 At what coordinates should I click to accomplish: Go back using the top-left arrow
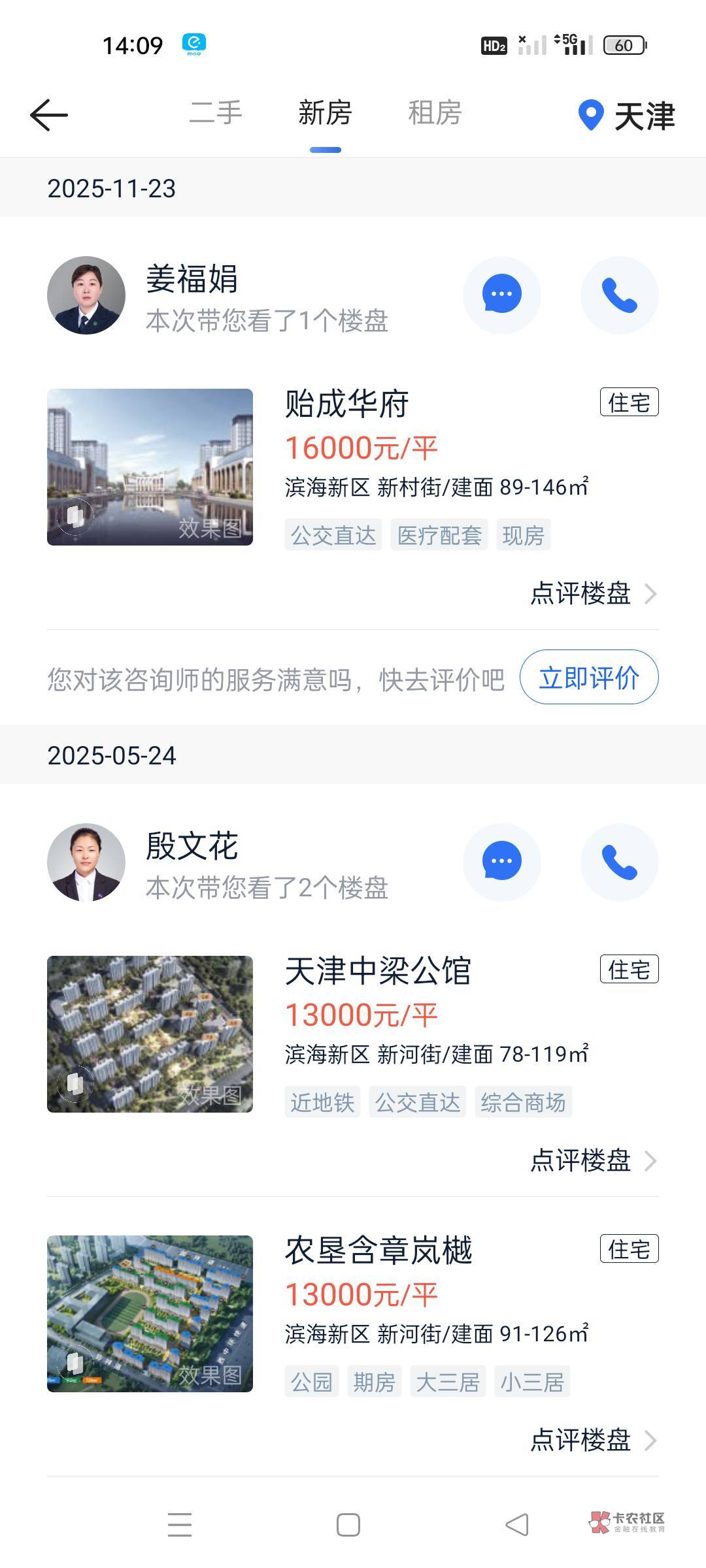49,115
